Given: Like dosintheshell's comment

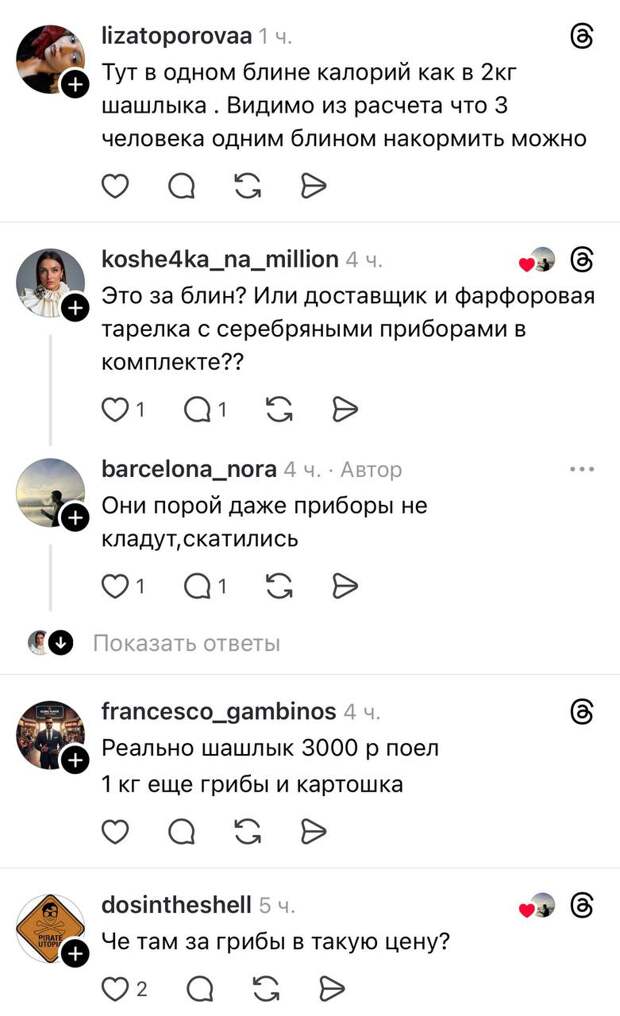Looking at the screenshot, I should point(117,989).
